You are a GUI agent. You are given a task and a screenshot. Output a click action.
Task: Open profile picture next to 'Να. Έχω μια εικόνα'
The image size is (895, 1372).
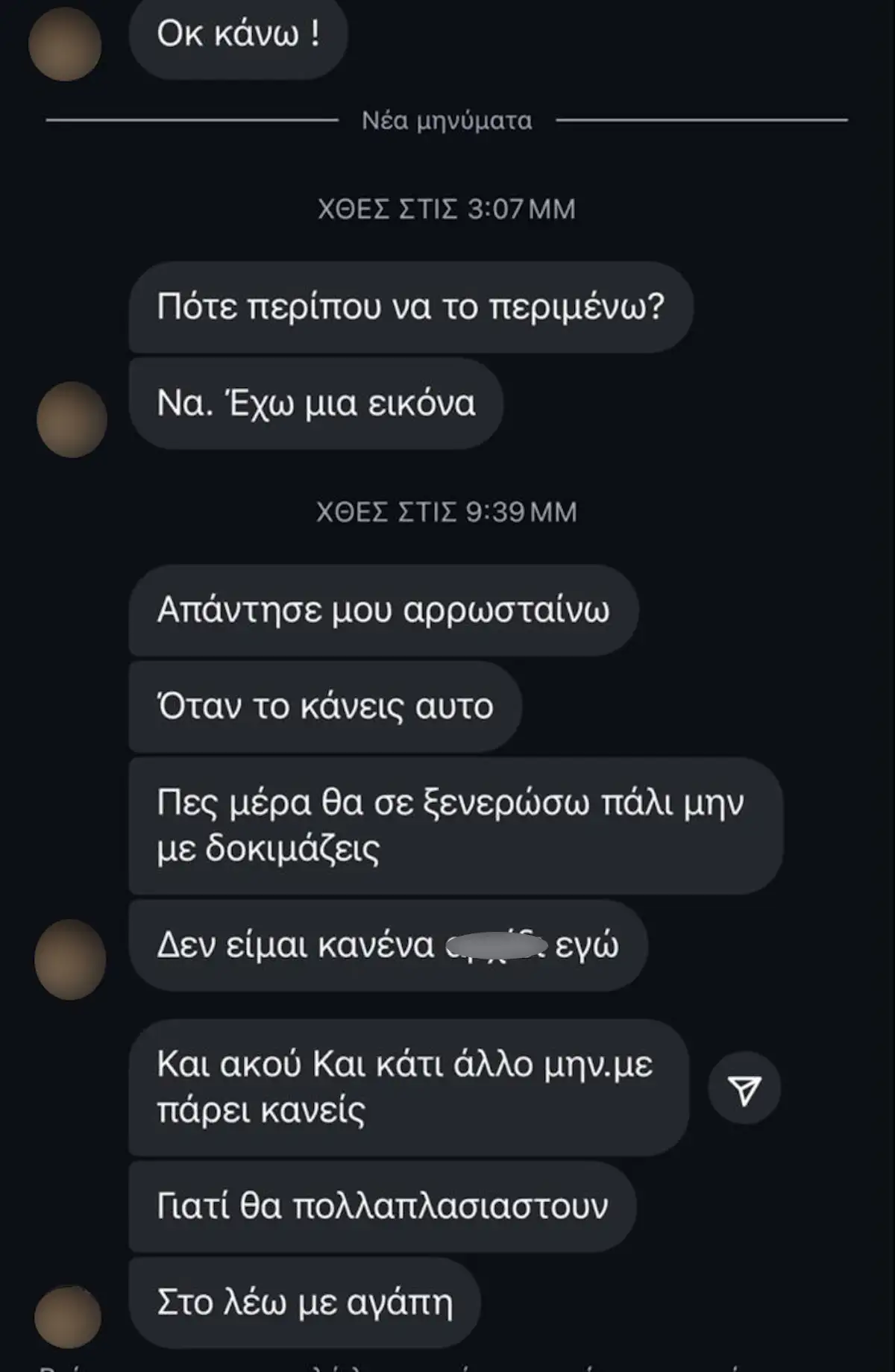[72, 419]
